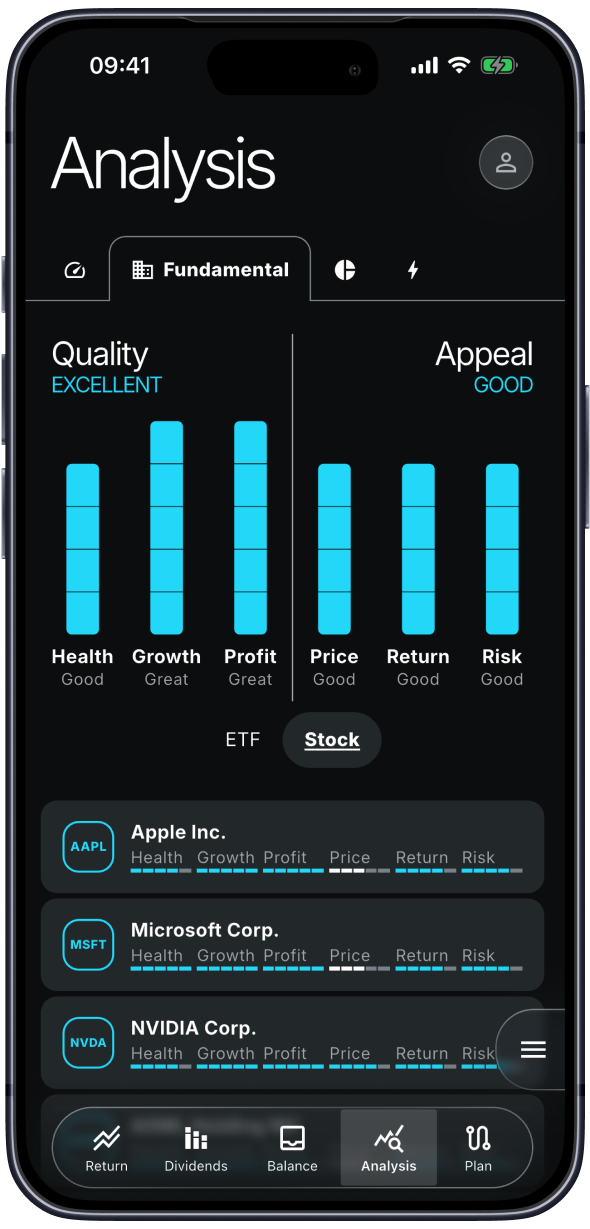Open the lightning bolt tab

click(x=412, y=270)
